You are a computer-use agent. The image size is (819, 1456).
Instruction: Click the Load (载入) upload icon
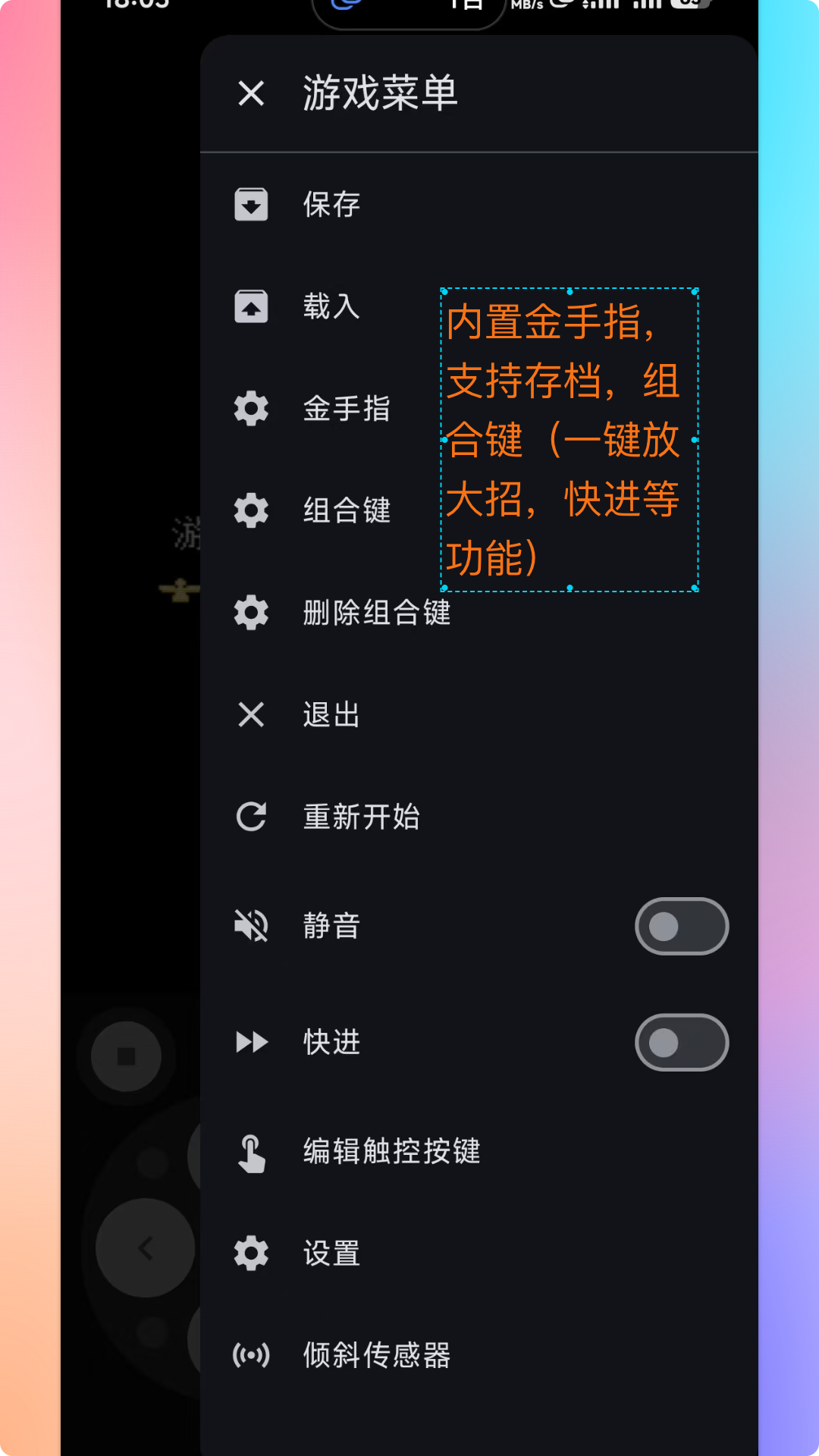click(x=250, y=306)
